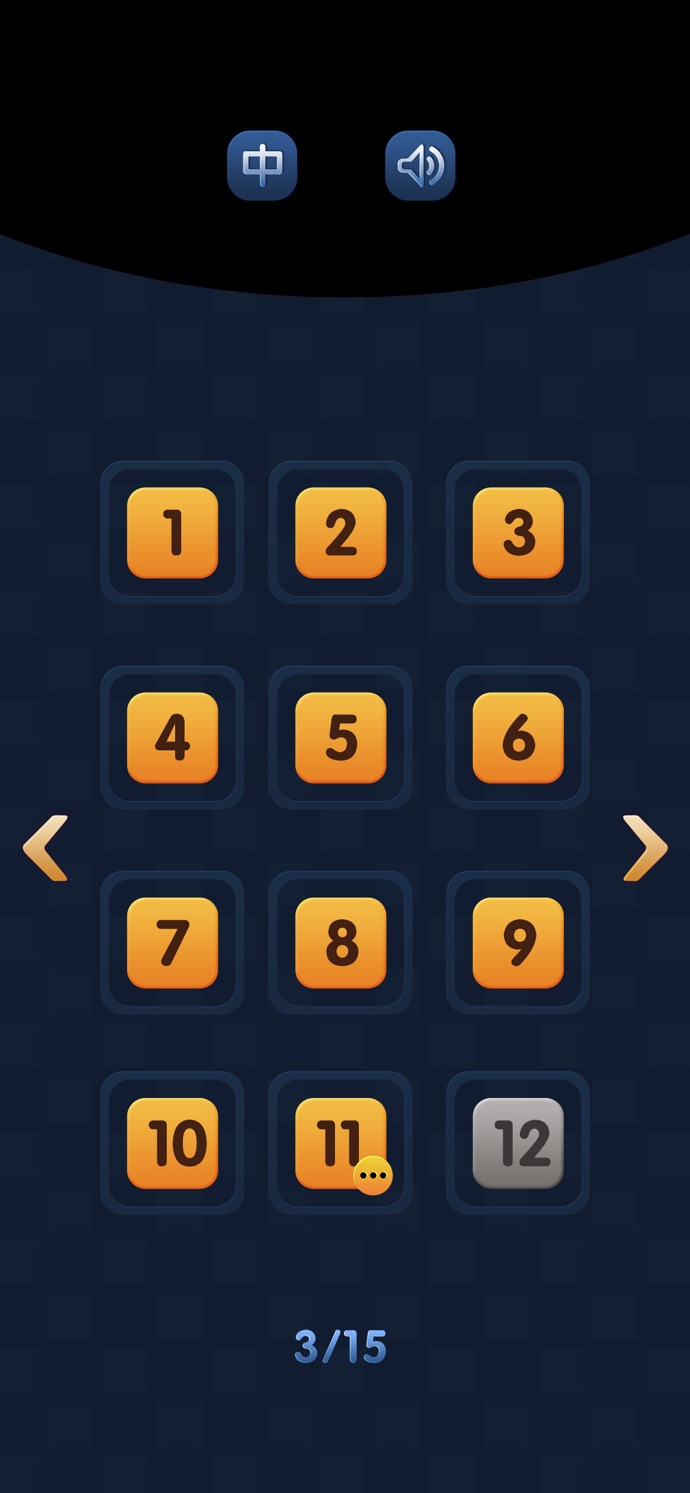Tap the level 7 button

pyautogui.click(x=172, y=942)
